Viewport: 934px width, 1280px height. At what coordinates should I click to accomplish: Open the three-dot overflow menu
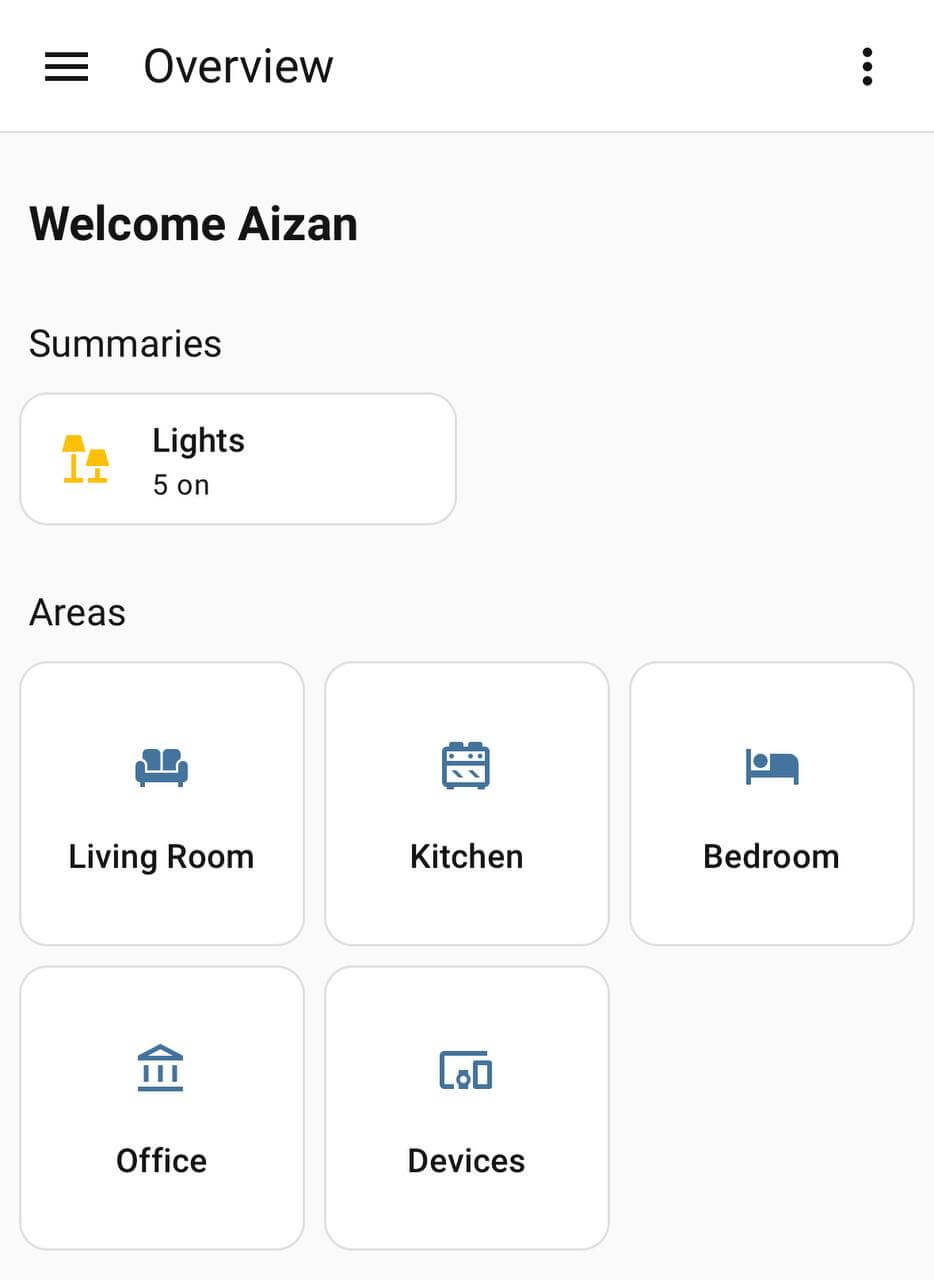click(x=866, y=67)
